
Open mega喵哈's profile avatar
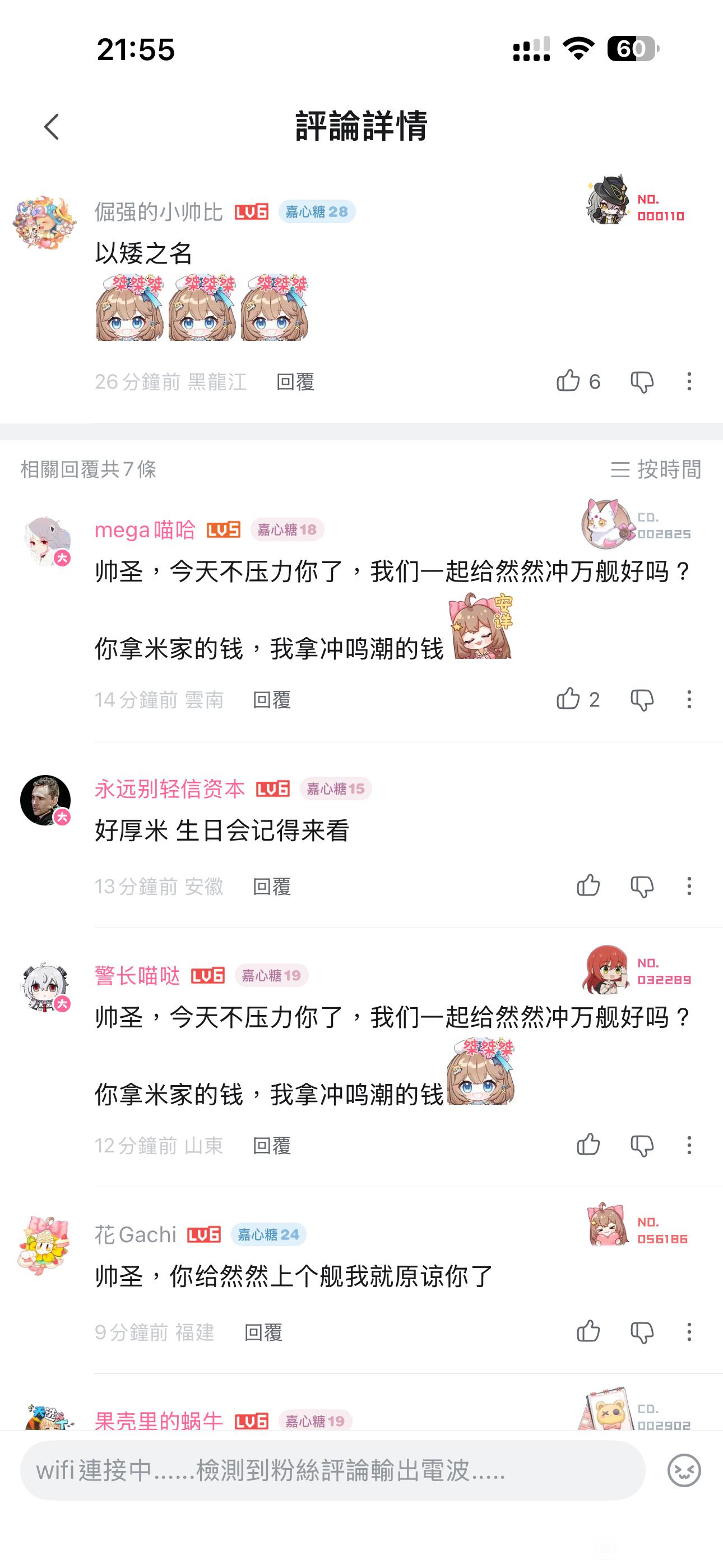(45, 541)
